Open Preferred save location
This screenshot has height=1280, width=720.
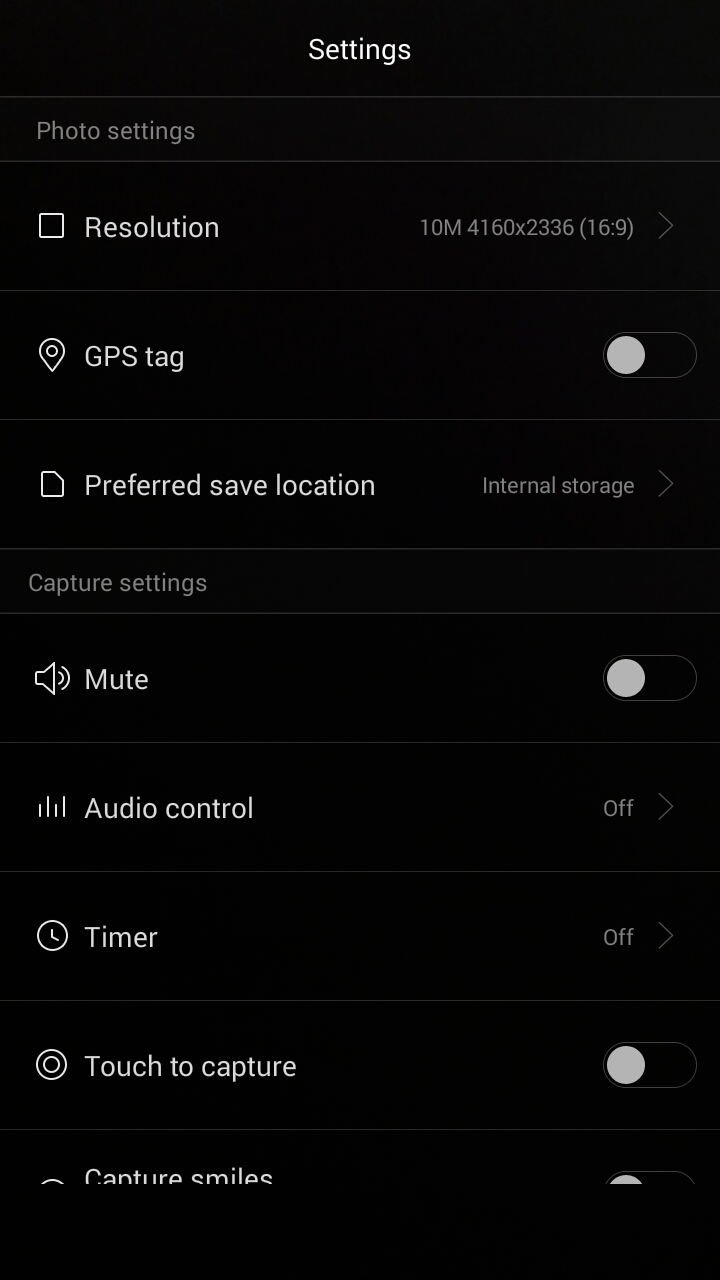tap(360, 485)
